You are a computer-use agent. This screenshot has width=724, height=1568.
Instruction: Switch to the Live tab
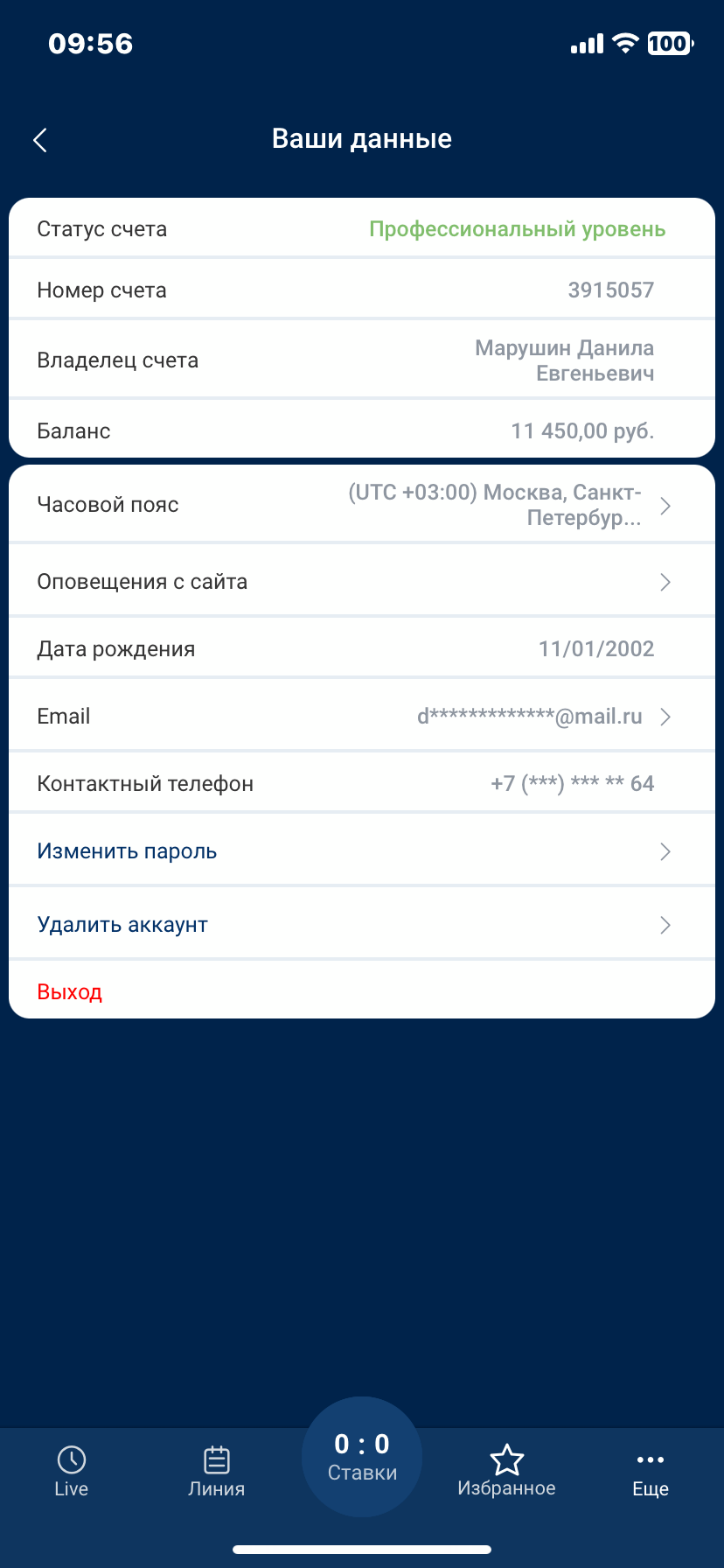[72, 1472]
